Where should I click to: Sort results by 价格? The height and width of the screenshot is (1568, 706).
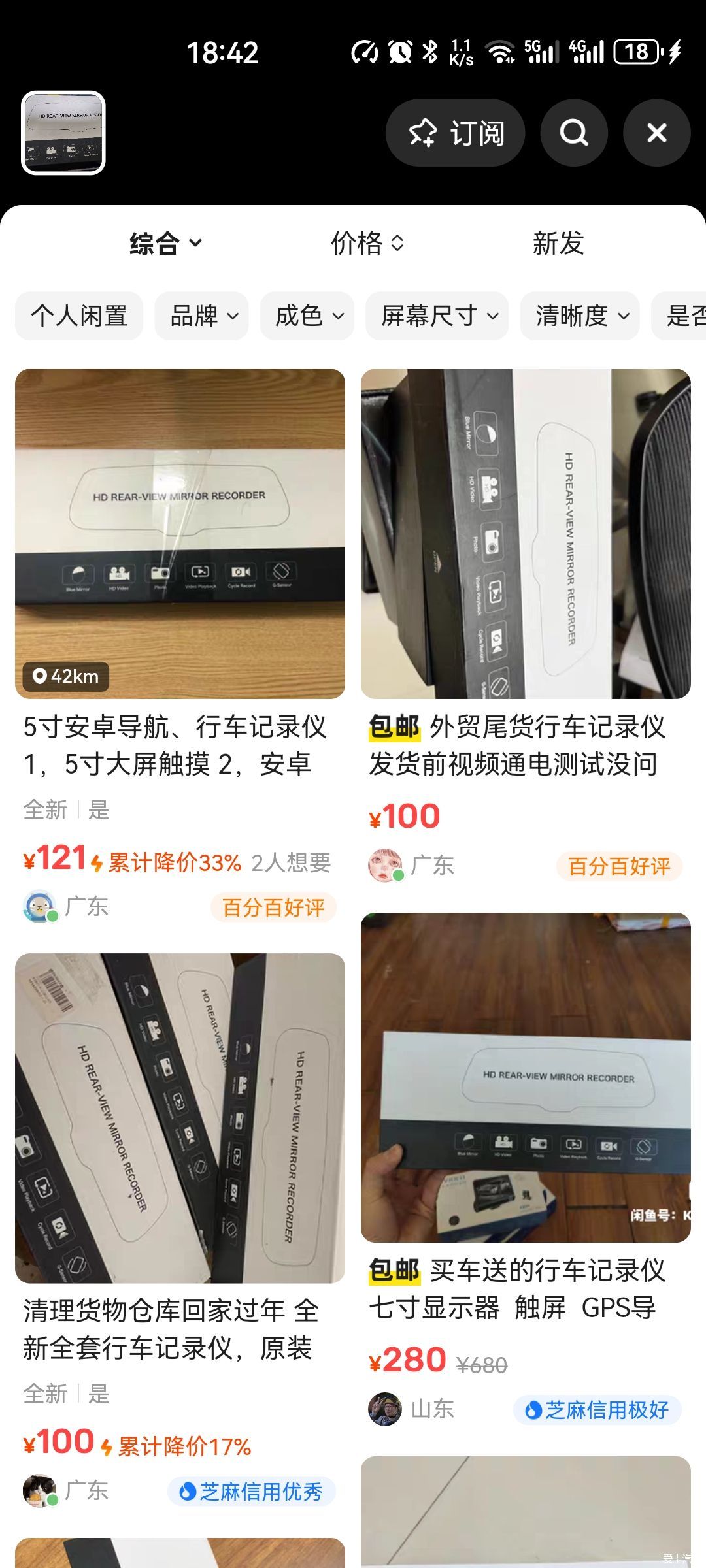367,244
